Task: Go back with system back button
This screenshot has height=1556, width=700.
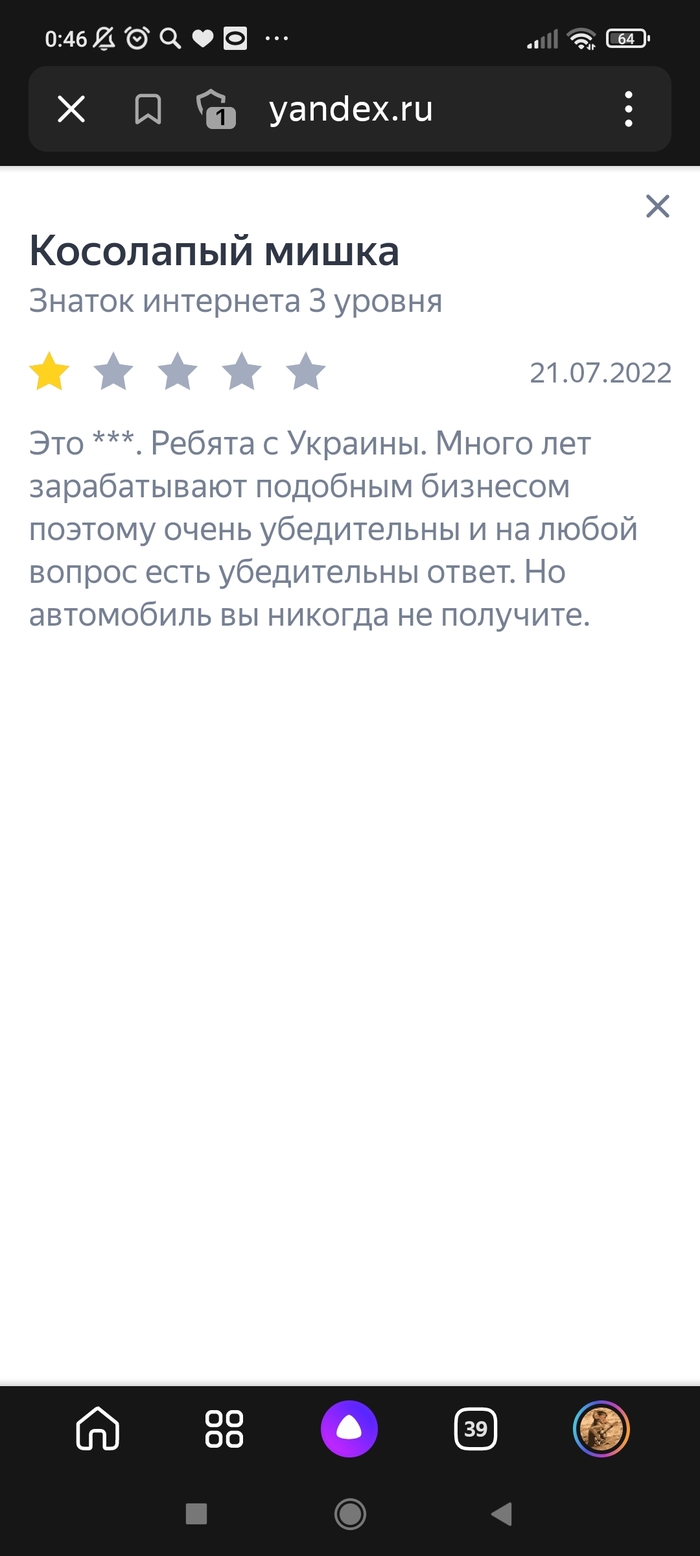Action: (x=501, y=1514)
